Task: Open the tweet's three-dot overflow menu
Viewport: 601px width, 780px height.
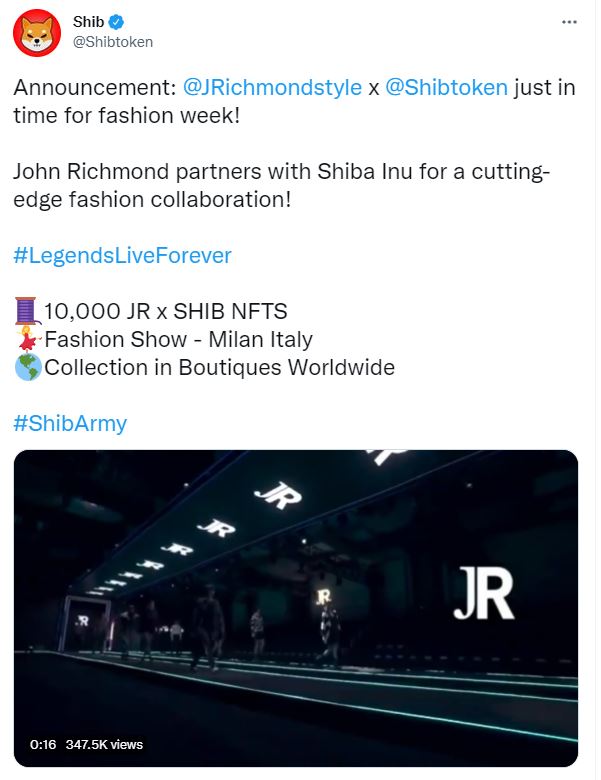Action: pyautogui.click(x=569, y=21)
